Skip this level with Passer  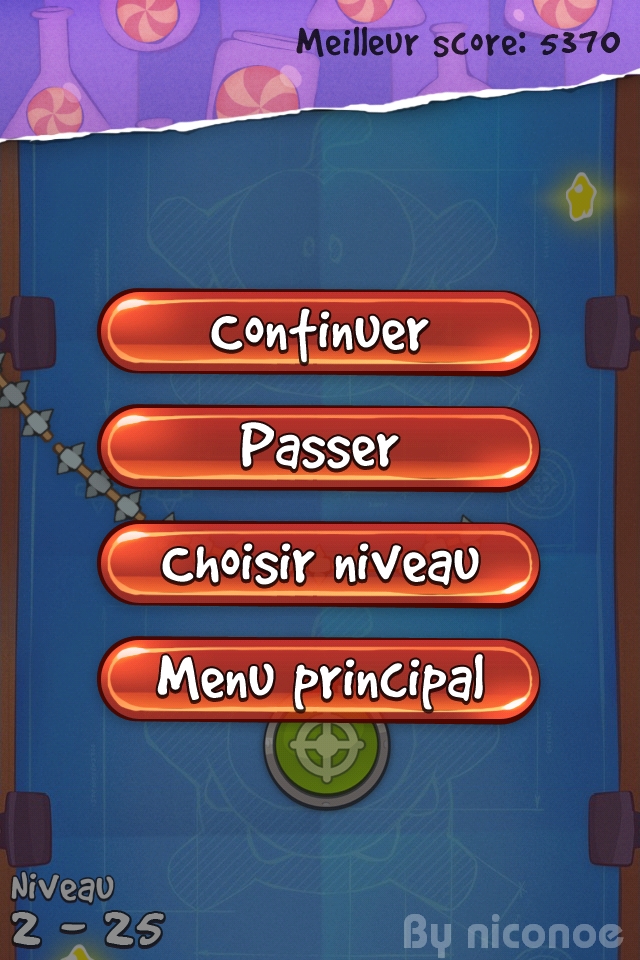coord(319,448)
